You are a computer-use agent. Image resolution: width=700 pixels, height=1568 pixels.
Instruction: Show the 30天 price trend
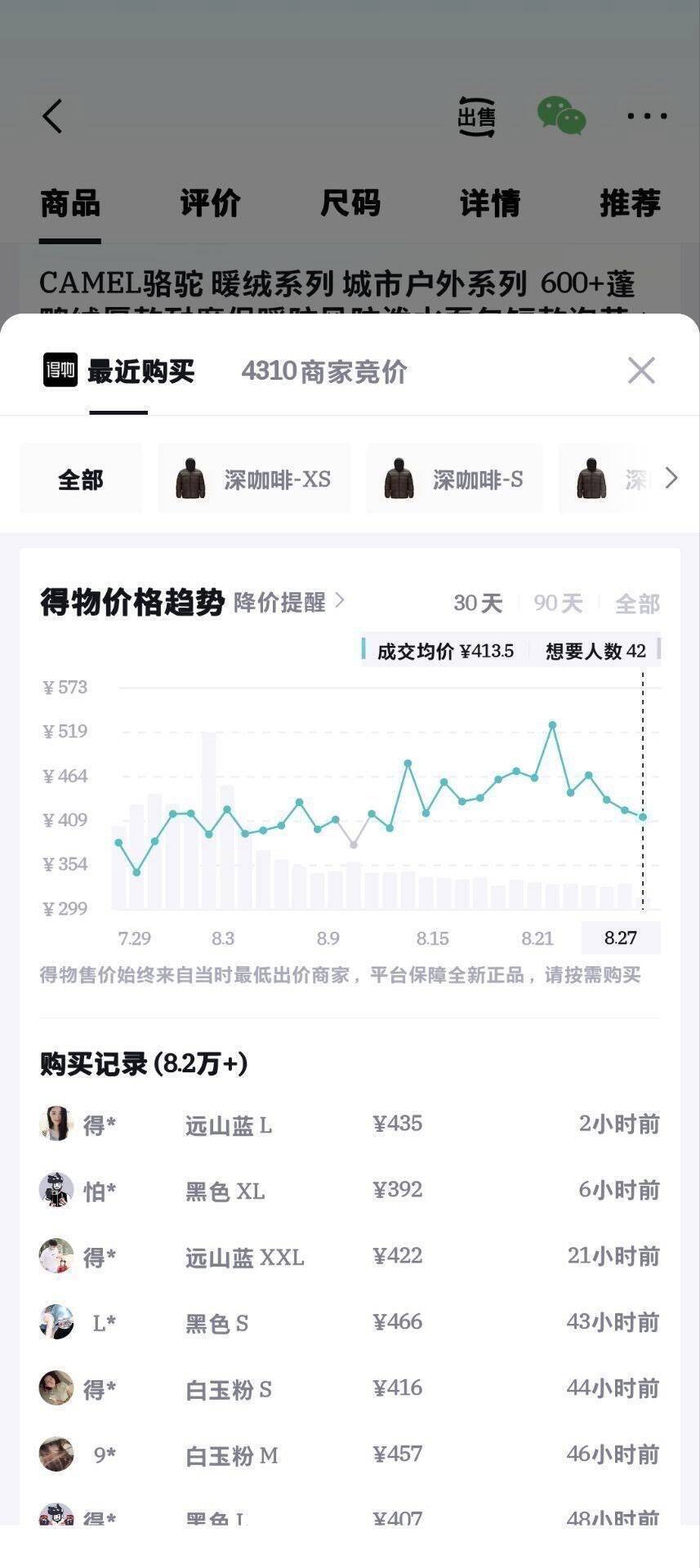478,604
